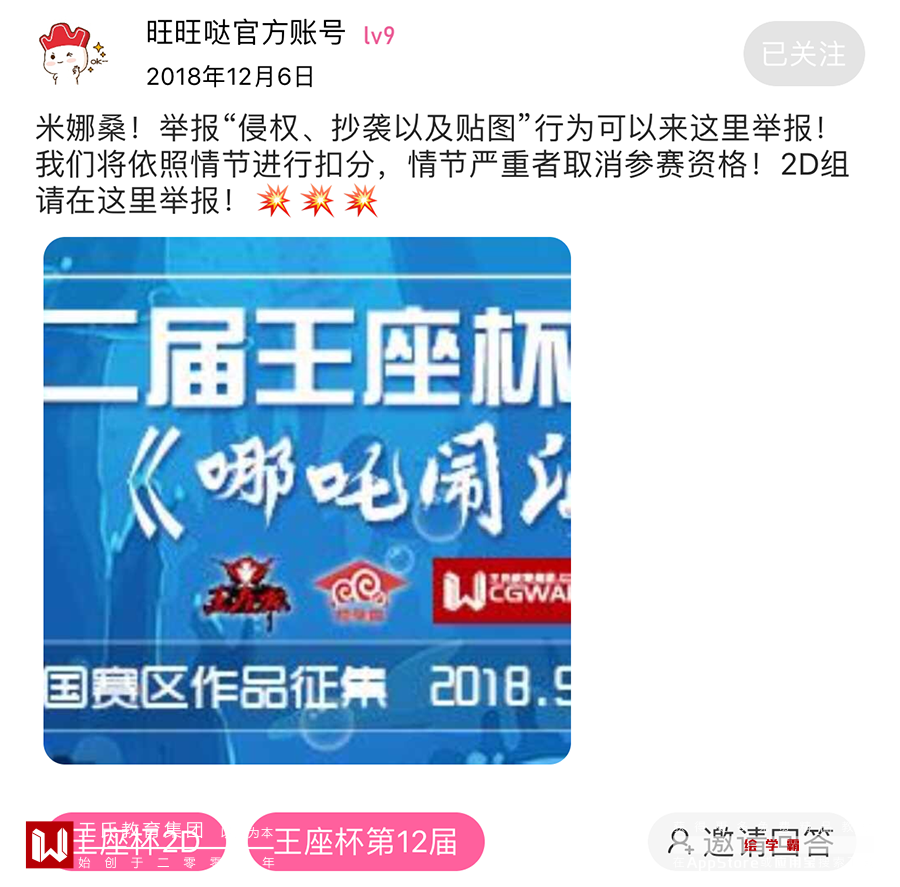
Task: Open the 王座杯第12届 topic tag
Action: coord(365,842)
